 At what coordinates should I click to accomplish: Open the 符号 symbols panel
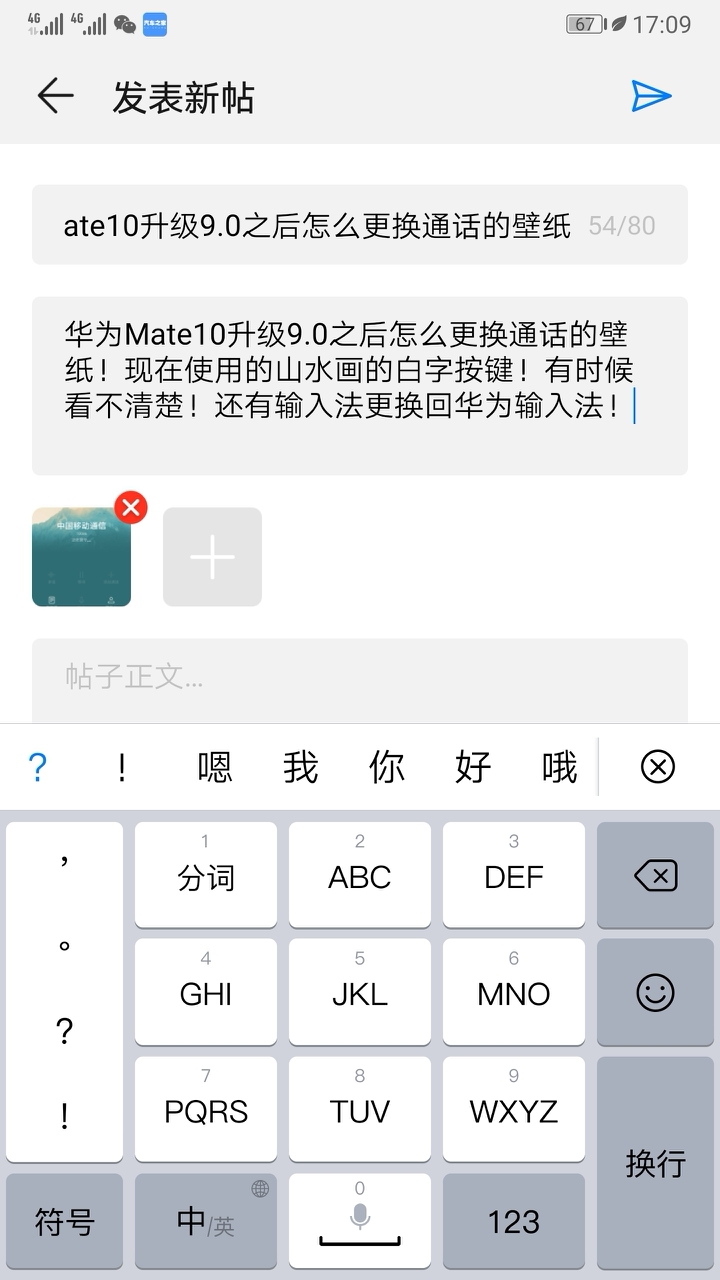coord(65,1221)
